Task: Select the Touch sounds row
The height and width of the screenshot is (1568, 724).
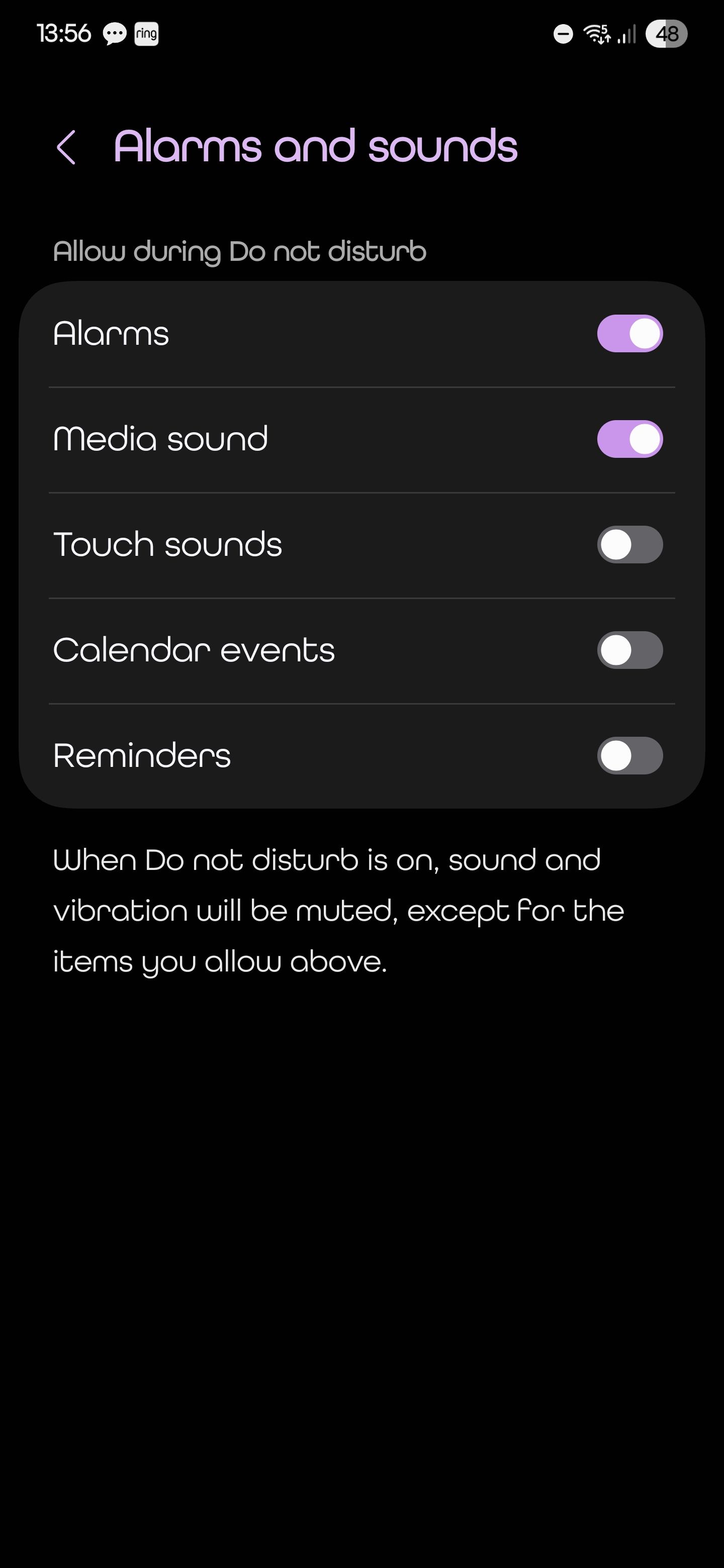Action: point(168,545)
